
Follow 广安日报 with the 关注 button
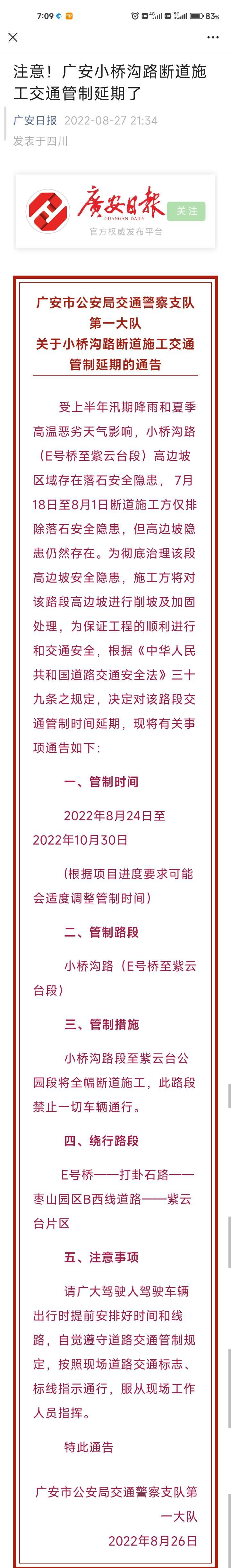pyautogui.click(x=186, y=211)
